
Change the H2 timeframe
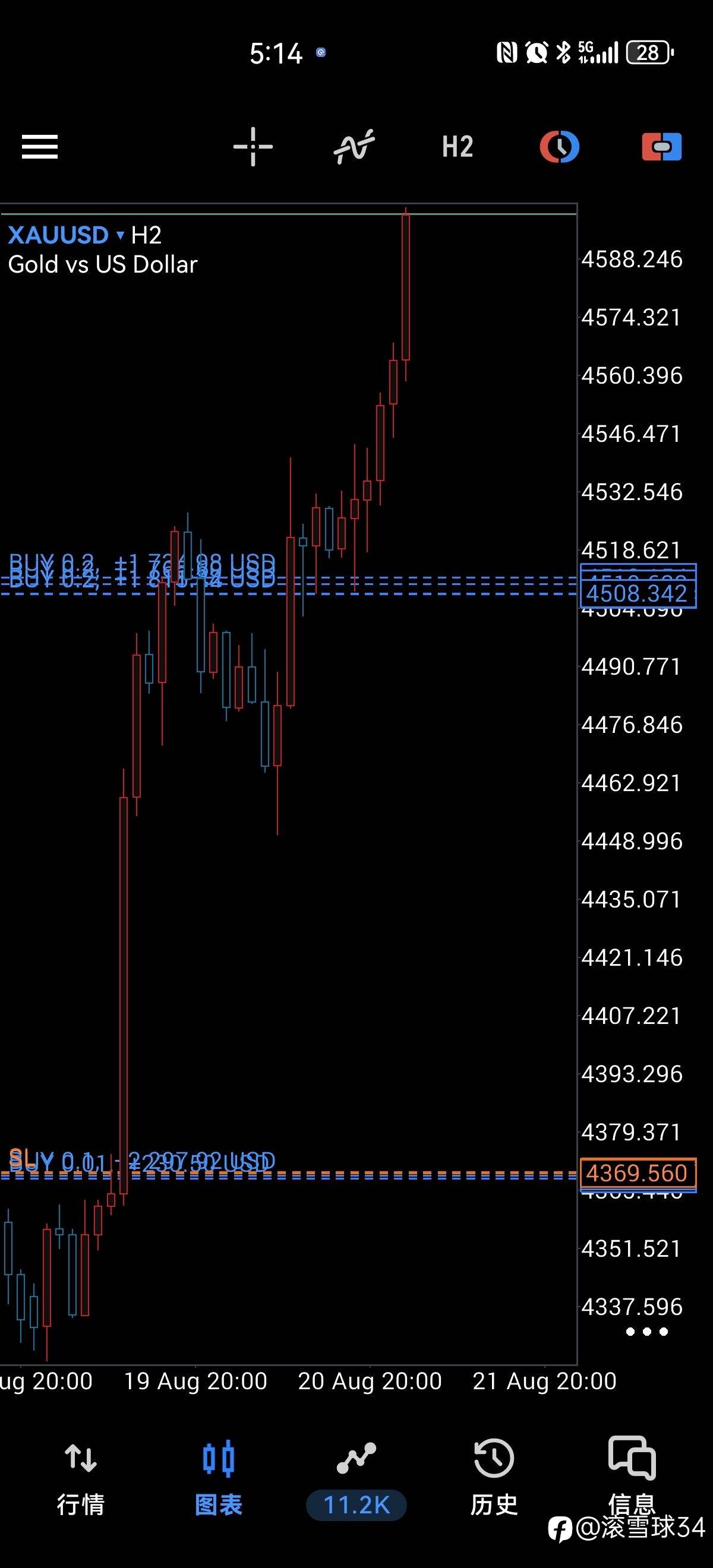(x=458, y=147)
